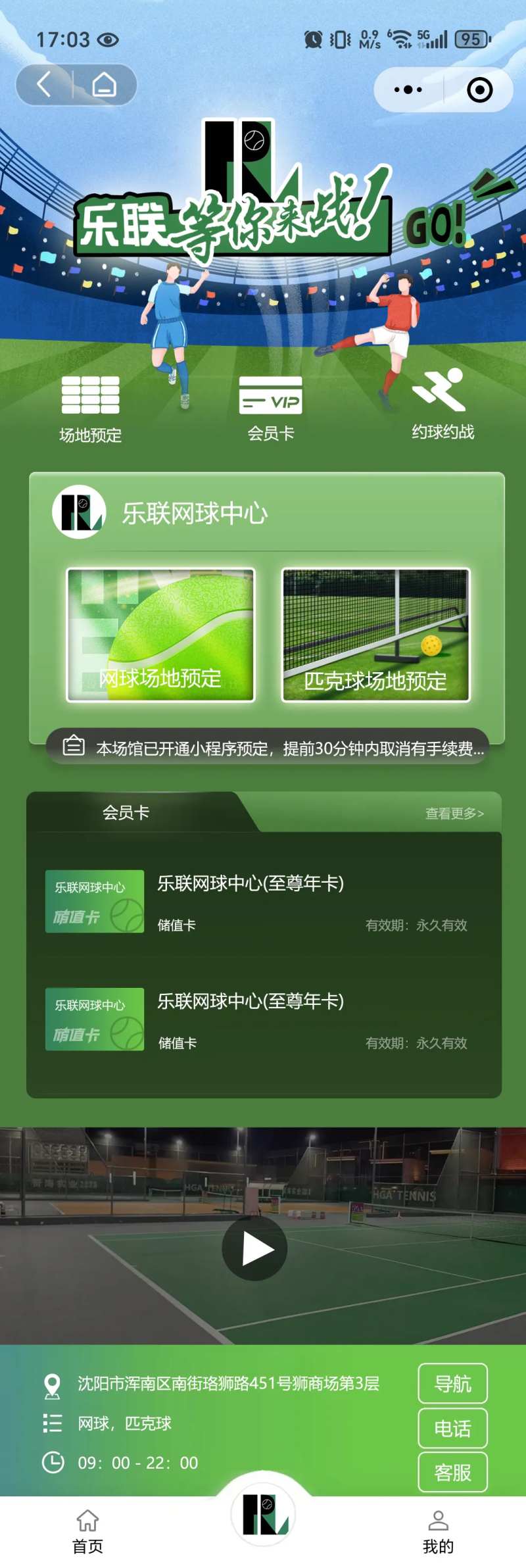Go back with the top-left arrow
Viewport: 526px width, 1568px height.
point(44,85)
